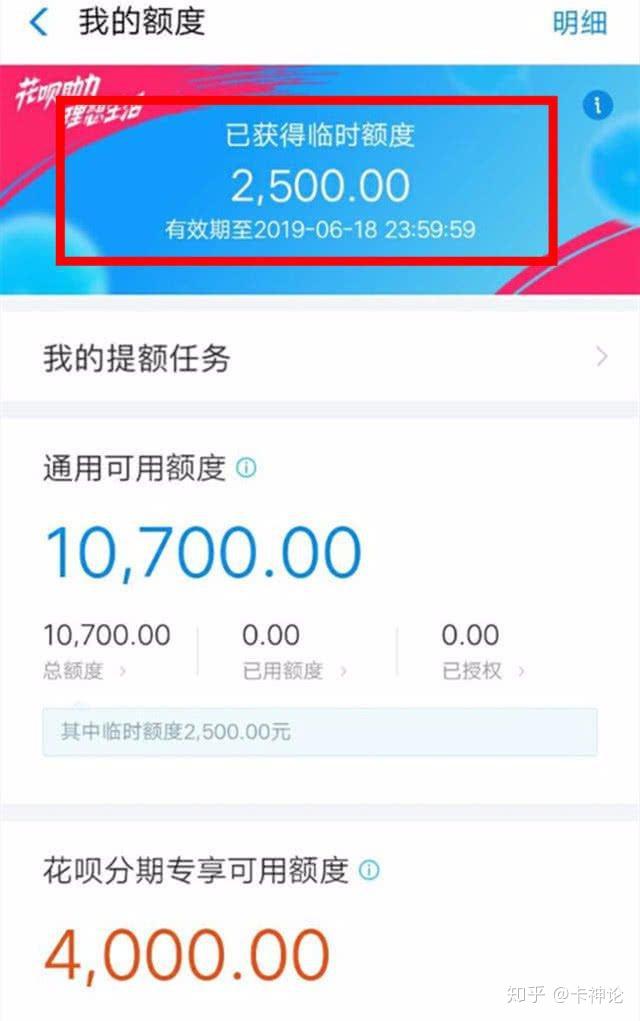Viewport: 640px width, 1021px height.
Task: Go back from 我的额度 page
Action: pyautogui.click(x=38, y=23)
